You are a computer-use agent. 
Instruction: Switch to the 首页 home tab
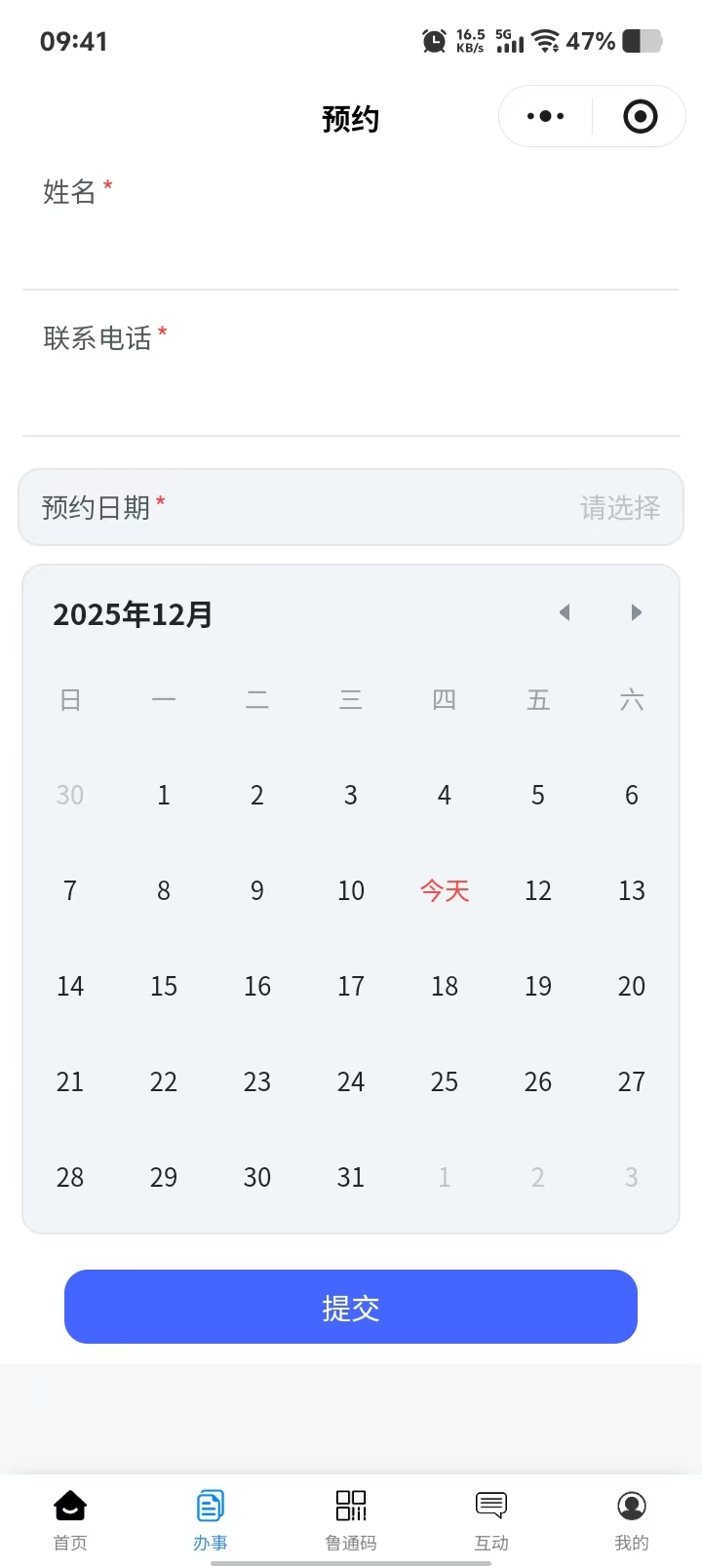pyautogui.click(x=70, y=1519)
